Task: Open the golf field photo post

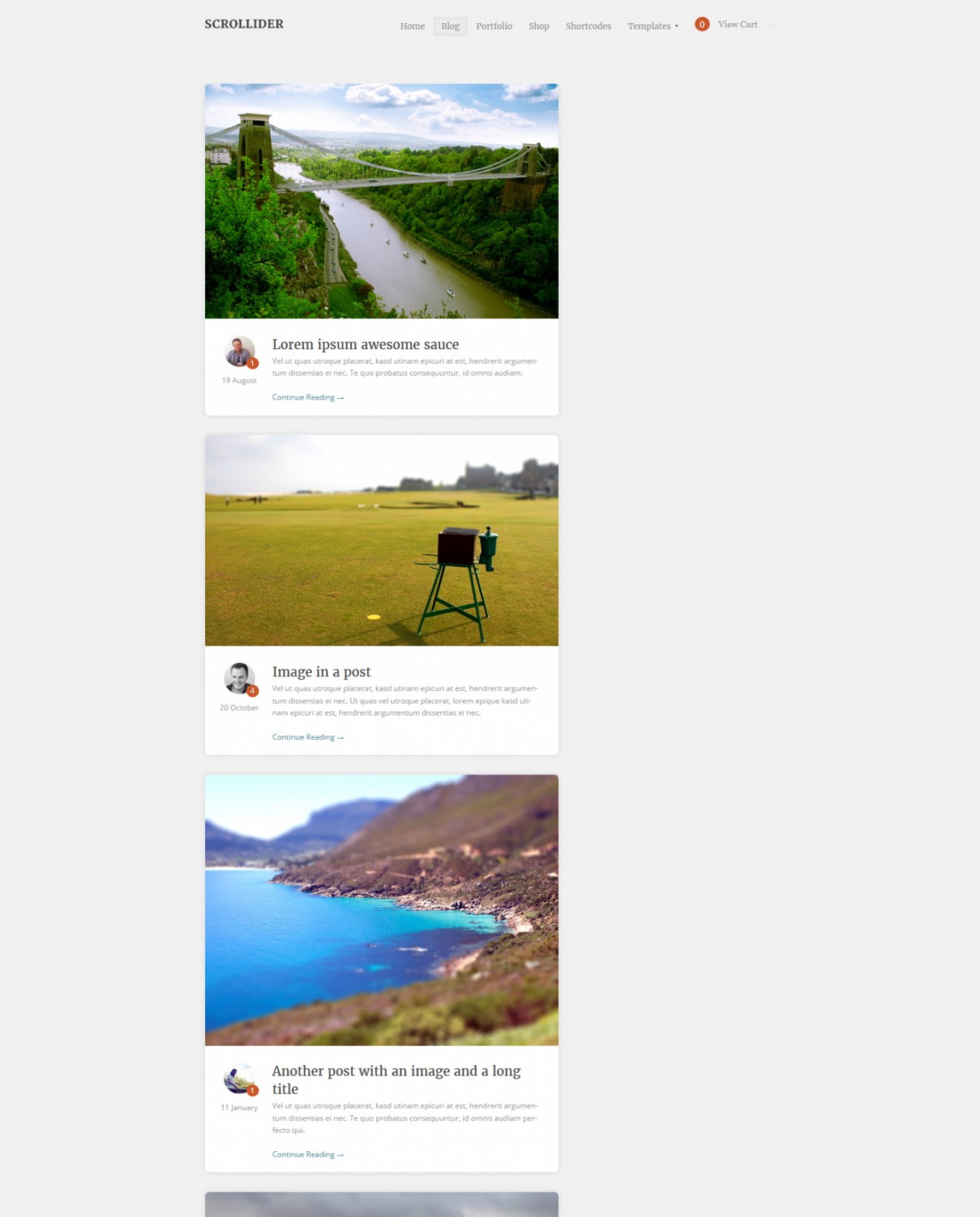Action: coord(381,540)
